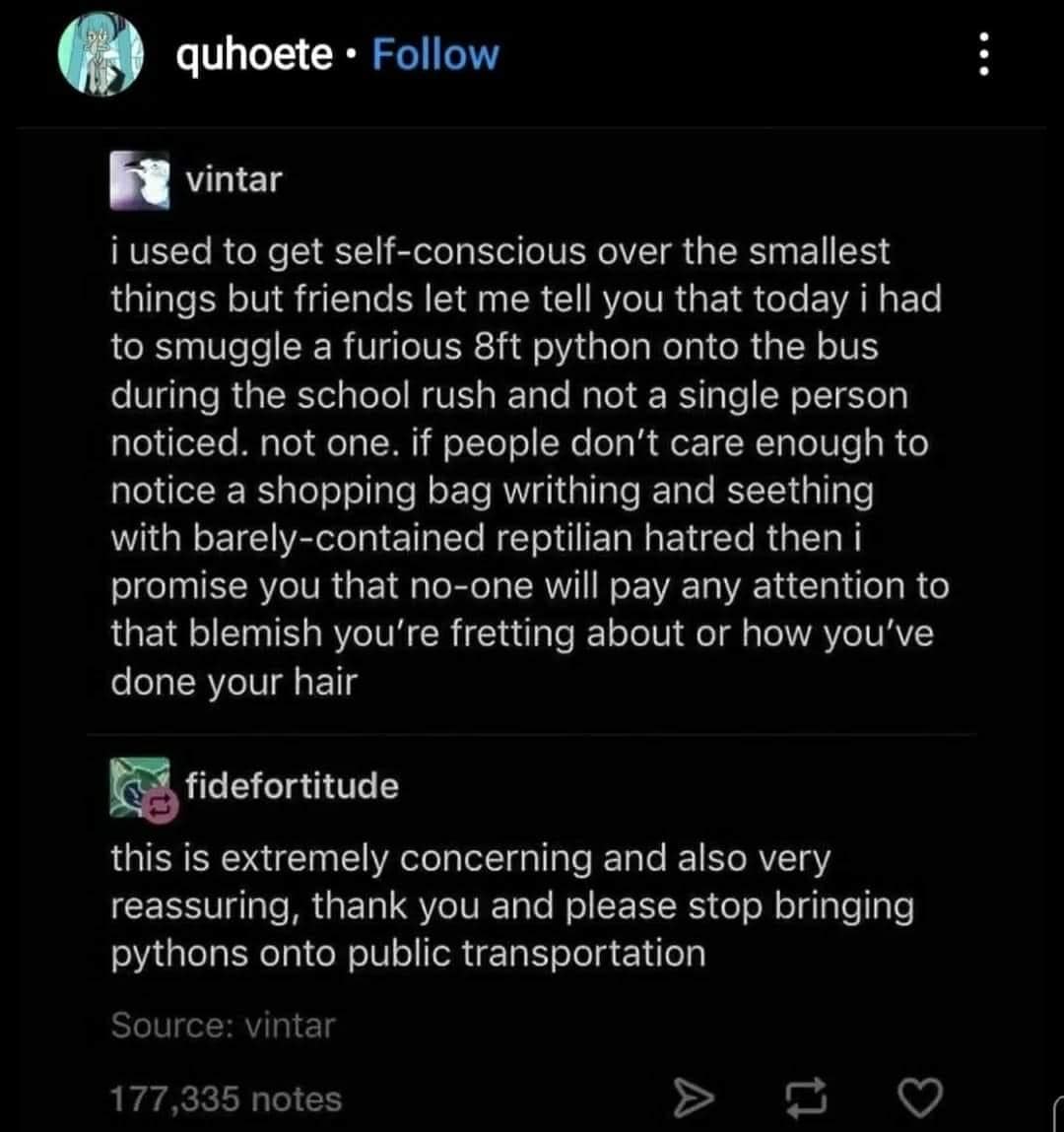The image size is (1064, 1132).
Task: Like this post with the heart
Action: 921,1099
